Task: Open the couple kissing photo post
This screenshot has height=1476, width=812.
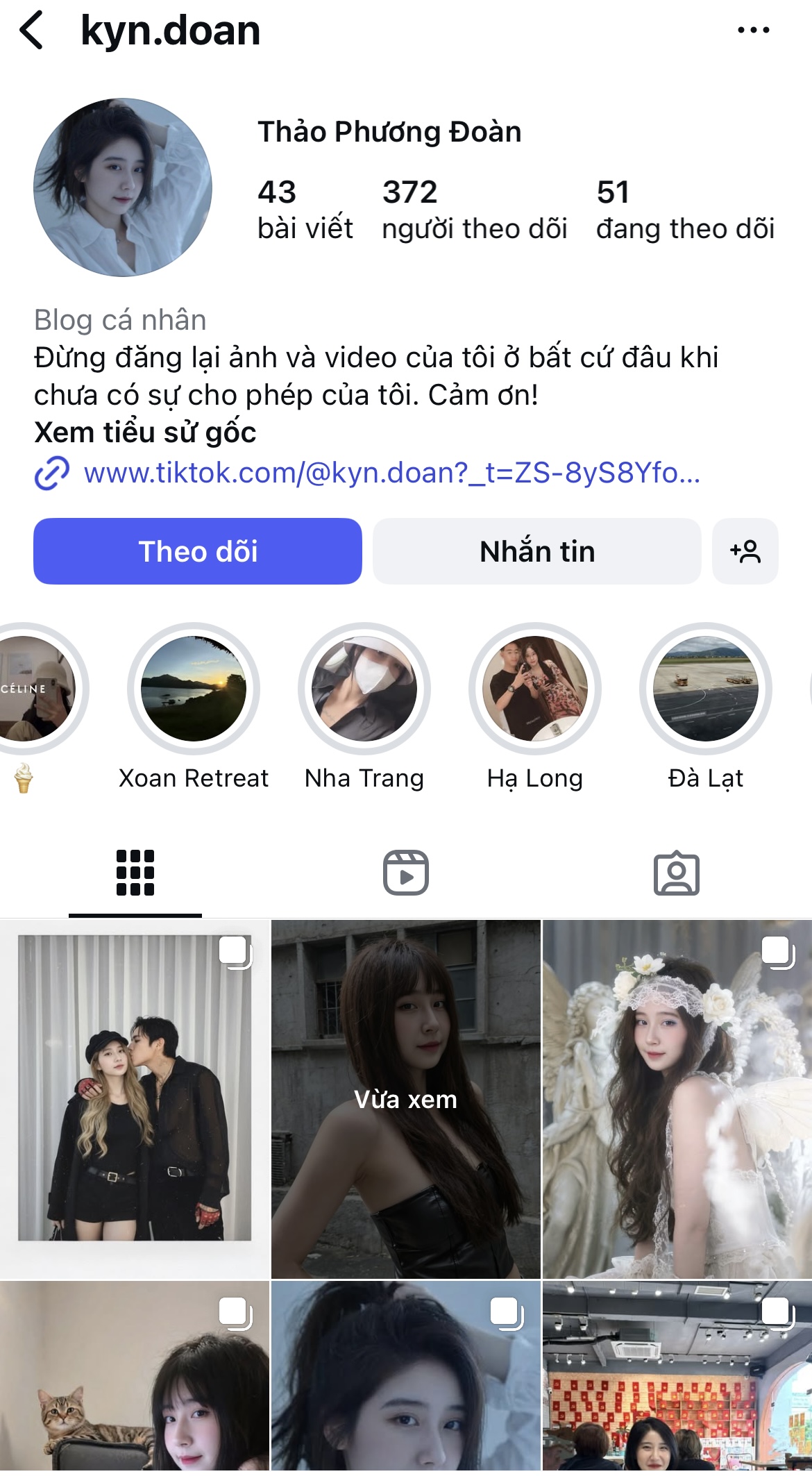Action: point(135,1099)
